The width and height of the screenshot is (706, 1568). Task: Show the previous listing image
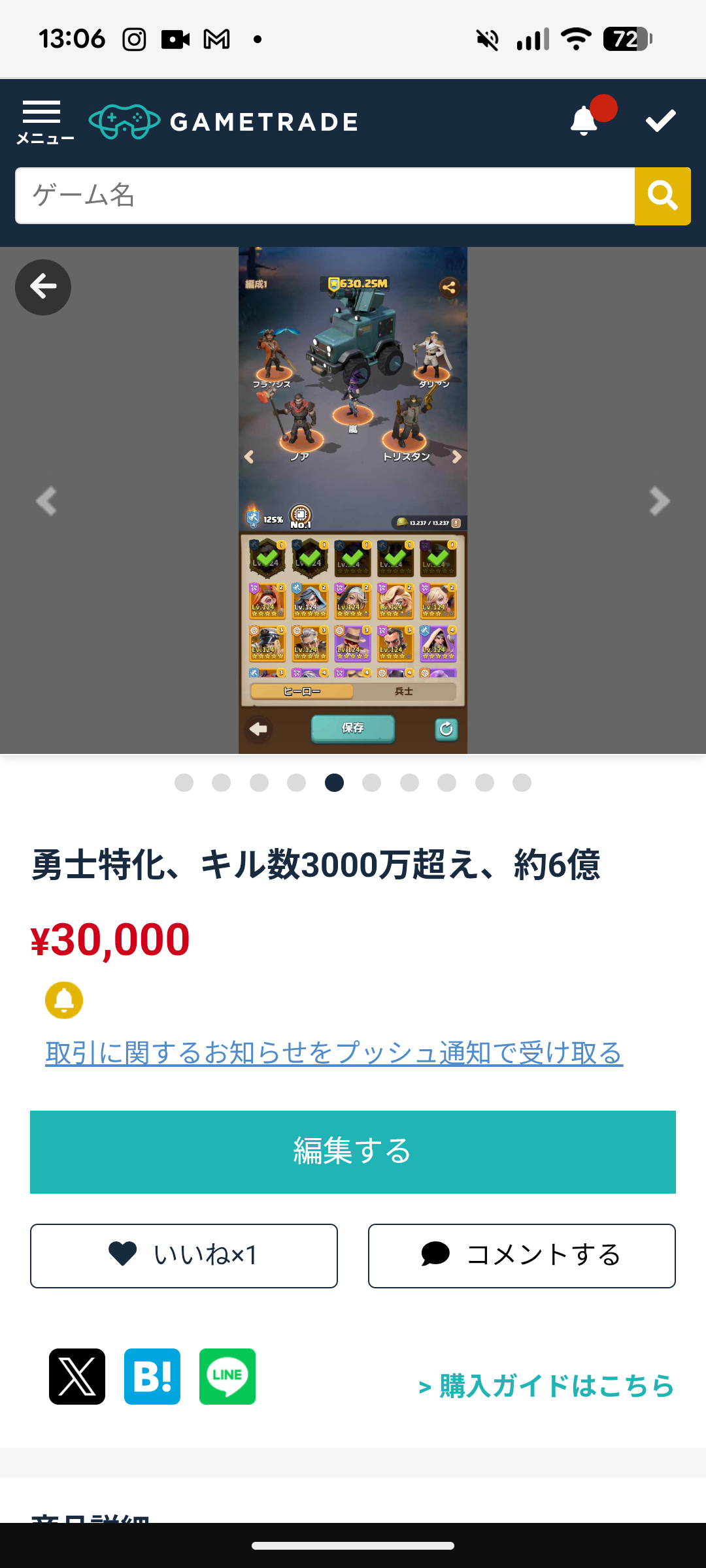(x=46, y=501)
